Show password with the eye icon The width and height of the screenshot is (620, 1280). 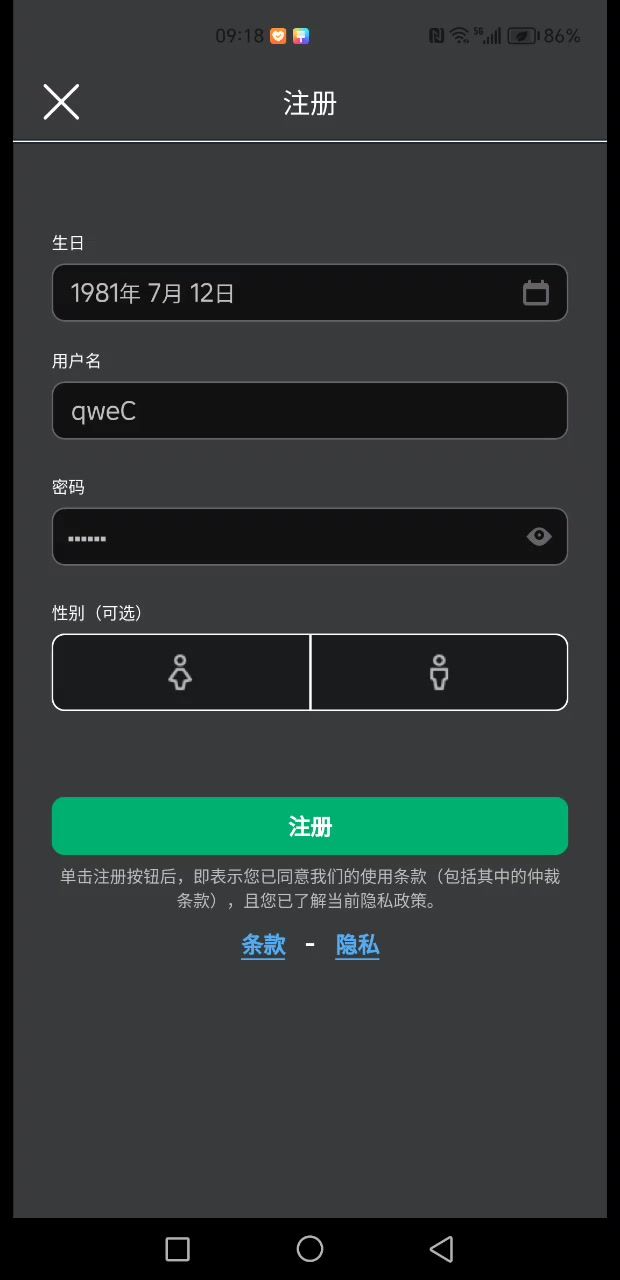pyautogui.click(x=539, y=537)
